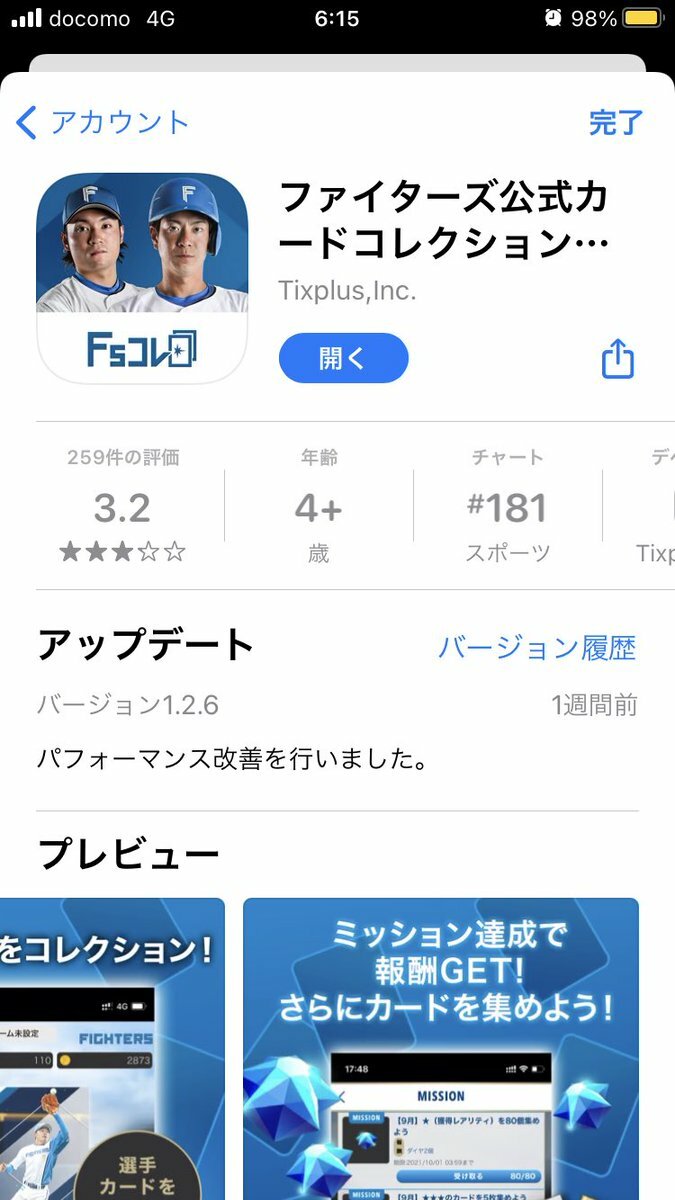Share this app

[x=618, y=359]
